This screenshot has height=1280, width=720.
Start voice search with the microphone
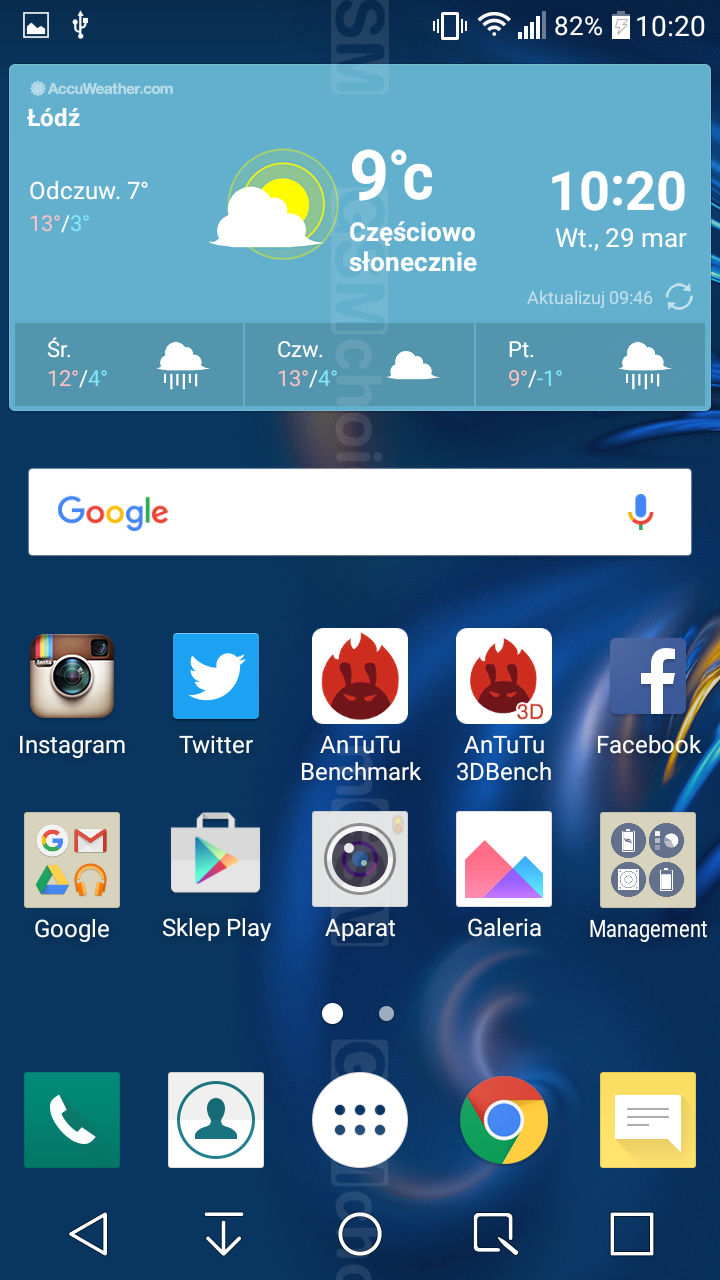click(640, 512)
